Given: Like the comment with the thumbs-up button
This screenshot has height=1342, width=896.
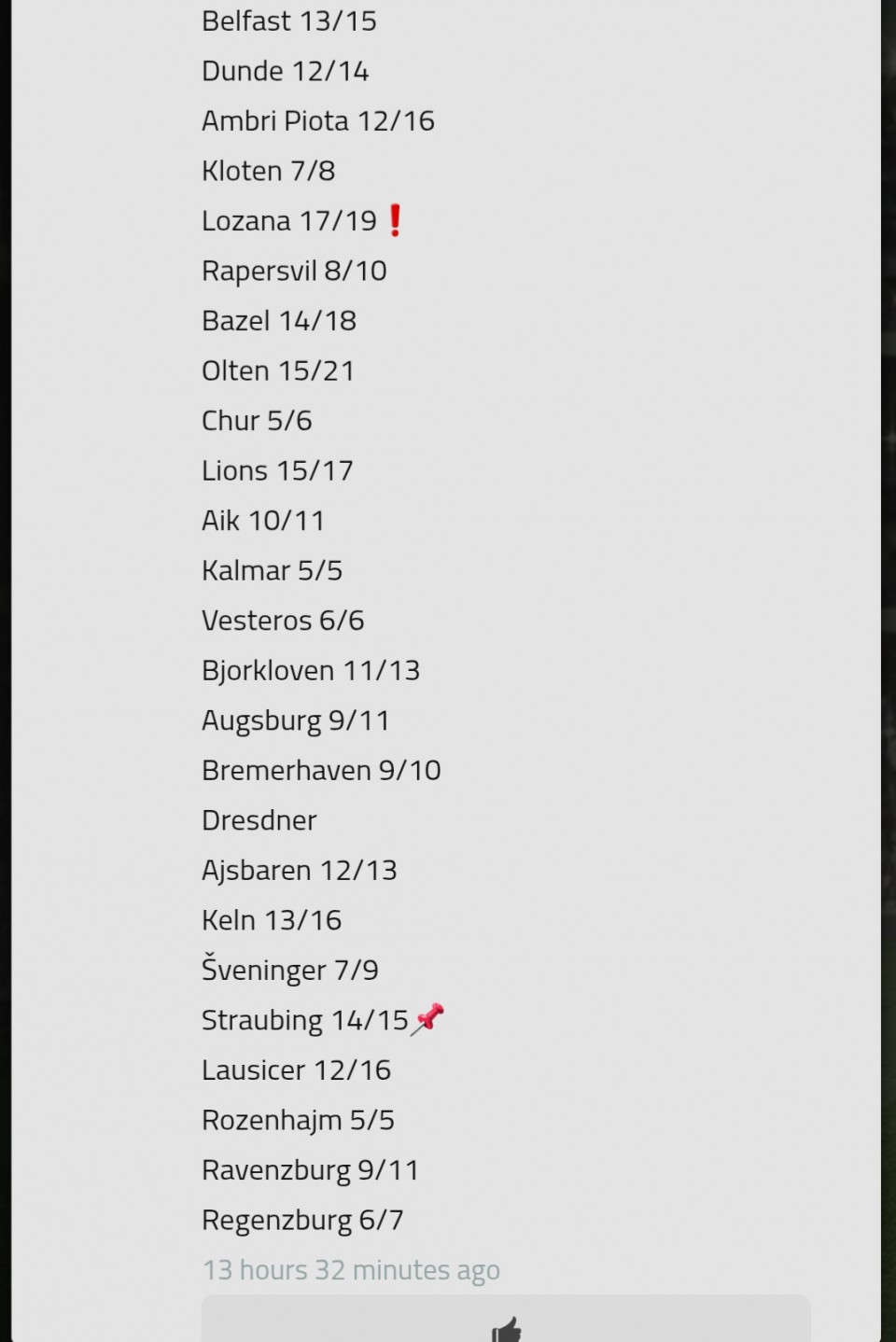Looking at the screenshot, I should point(506,1327).
